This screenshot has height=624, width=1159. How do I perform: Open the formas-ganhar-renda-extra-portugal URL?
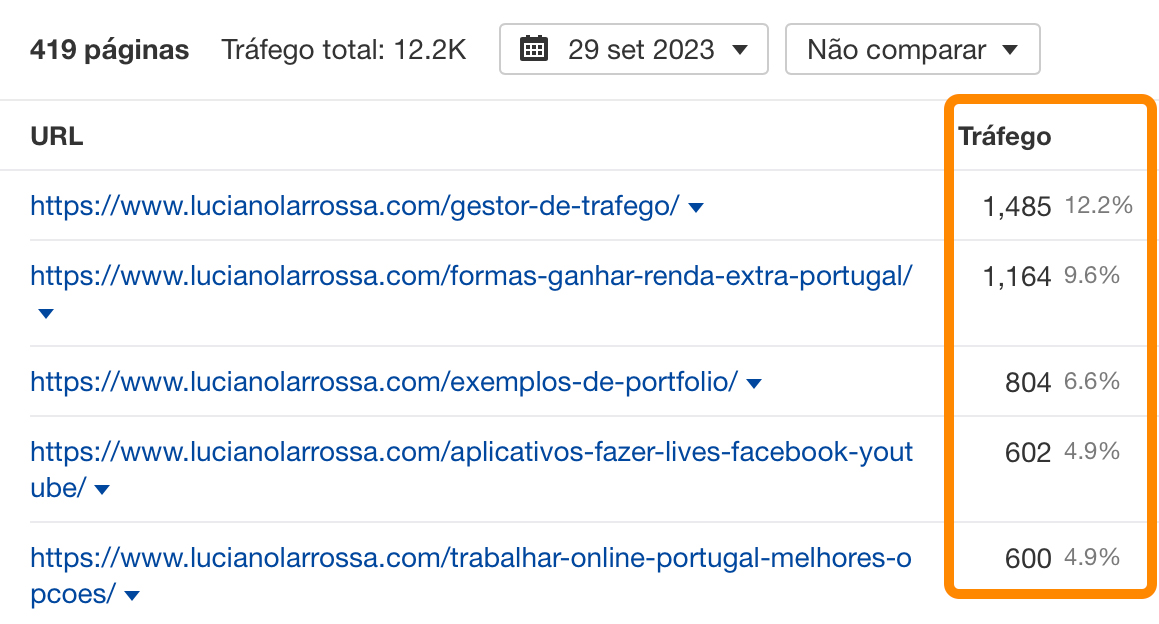coord(470,276)
